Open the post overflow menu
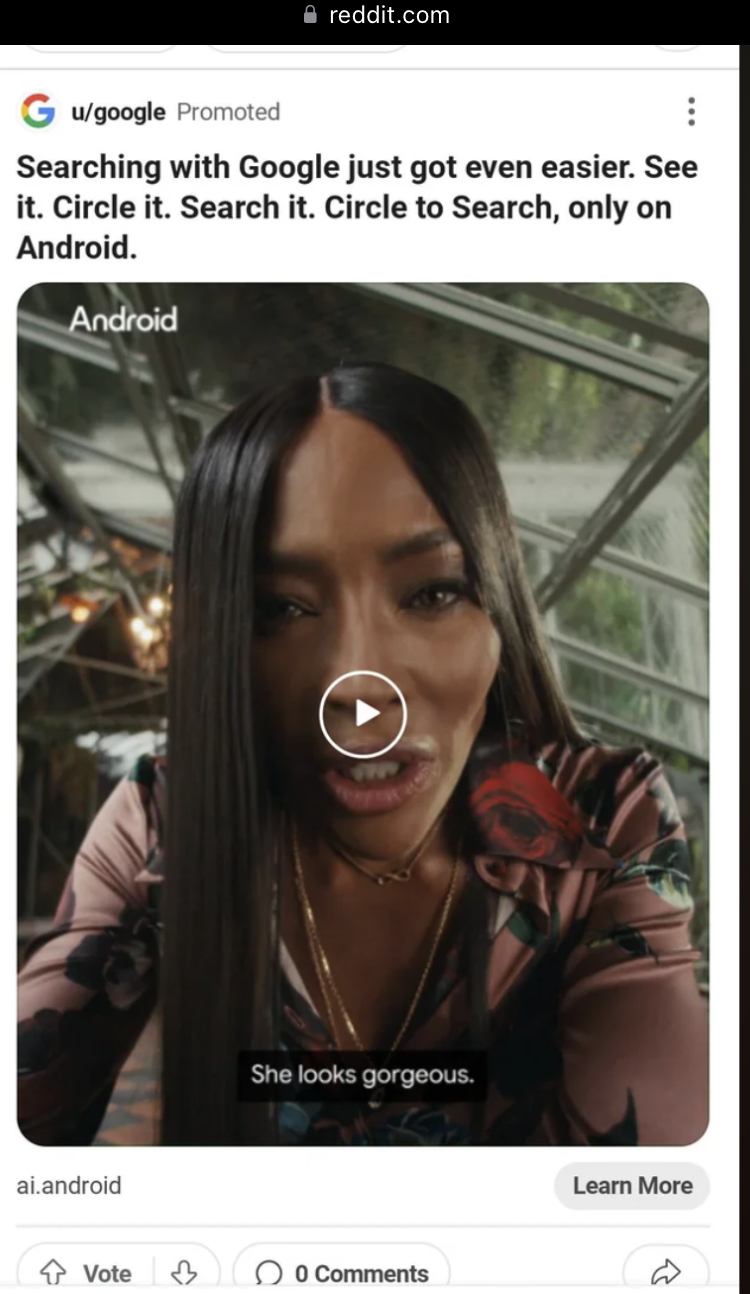 (690, 111)
